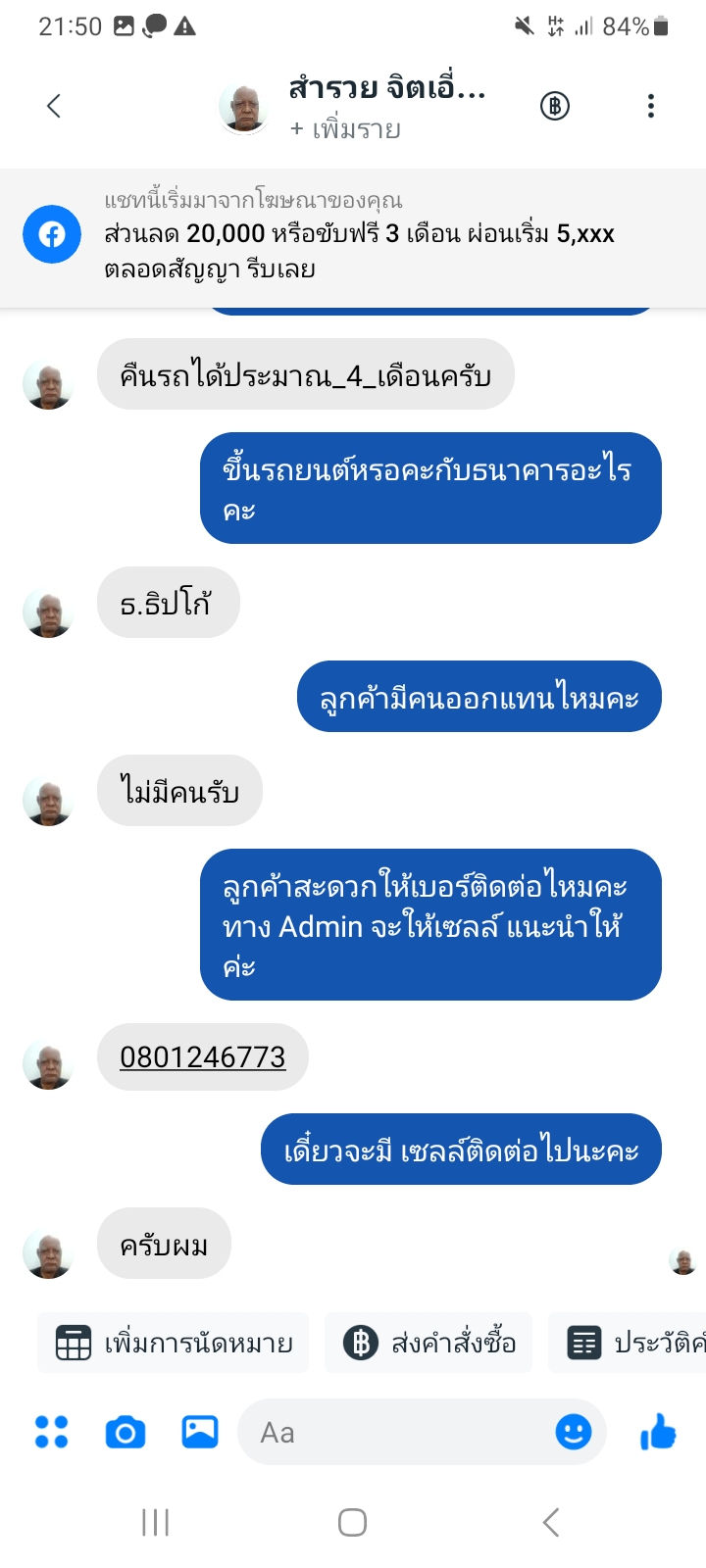Tap the system home button
Viewport: 706px width, 1568px height.
point(352,1522)
